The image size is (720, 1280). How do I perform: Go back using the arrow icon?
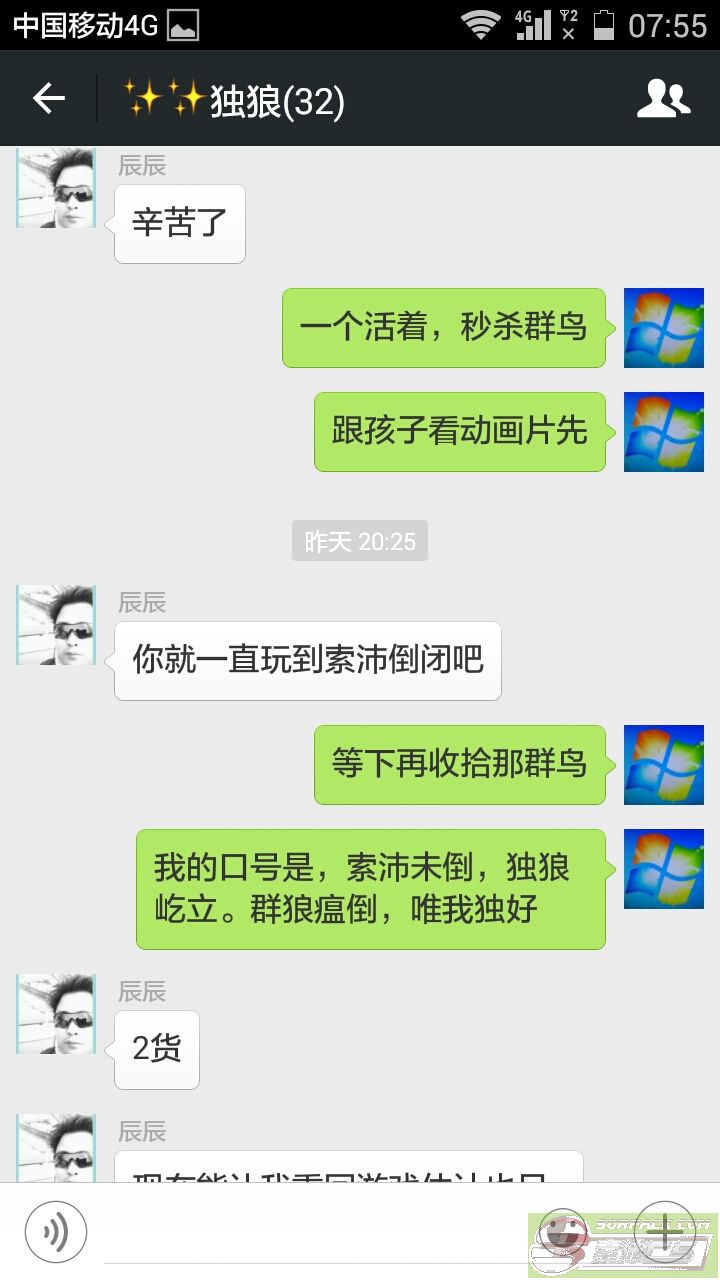coord(48,98)
